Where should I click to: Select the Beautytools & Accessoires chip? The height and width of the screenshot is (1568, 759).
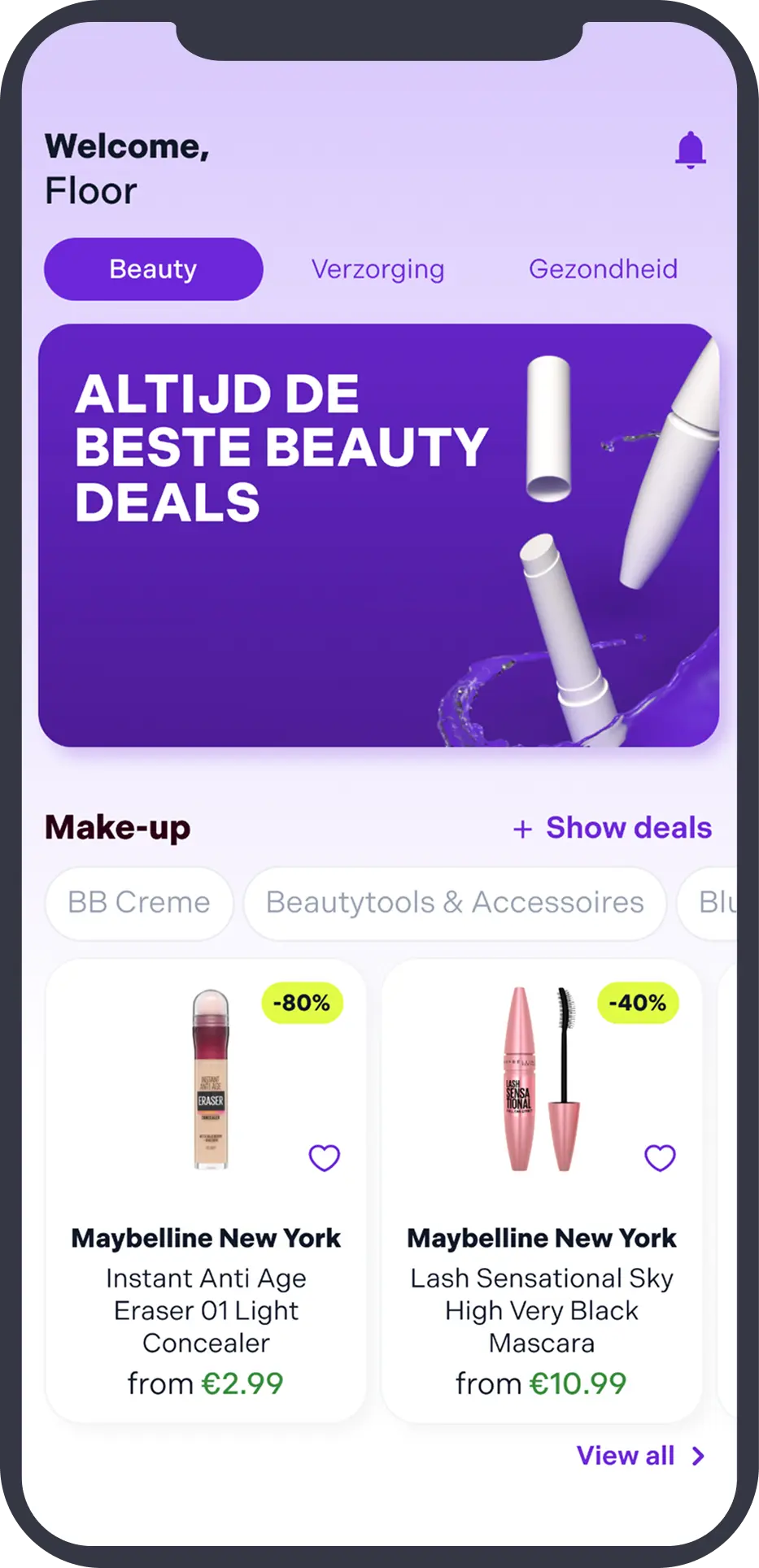pos(455,903)
